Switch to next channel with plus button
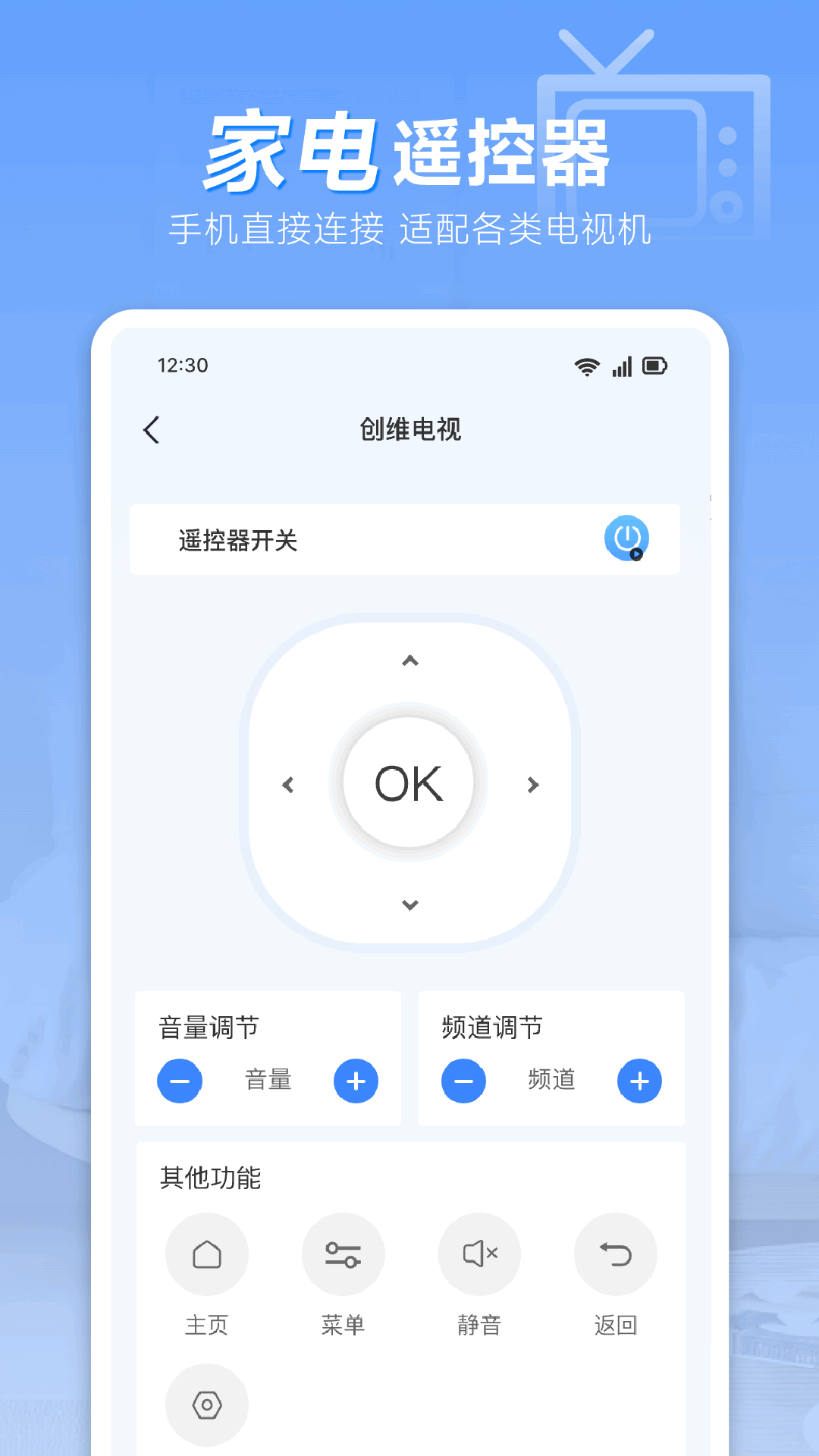 [639, 1080]
